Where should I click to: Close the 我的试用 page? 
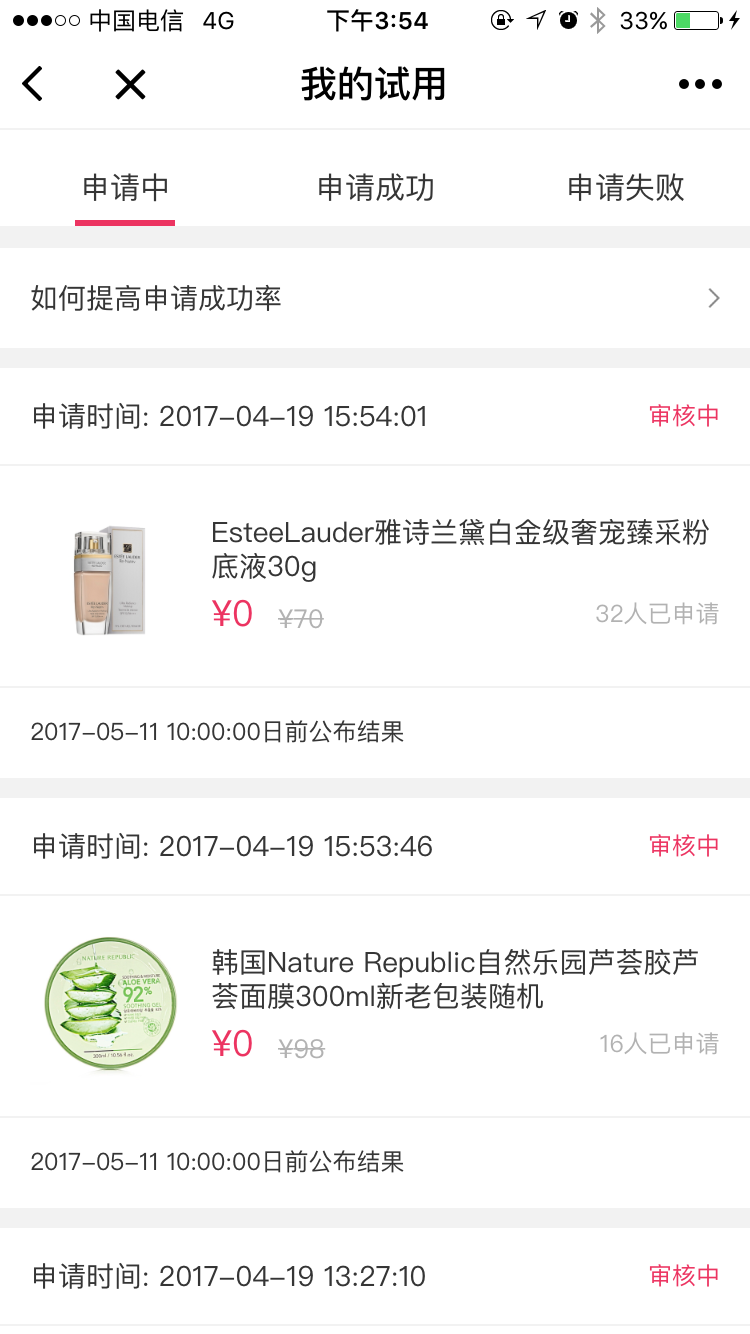130,84
